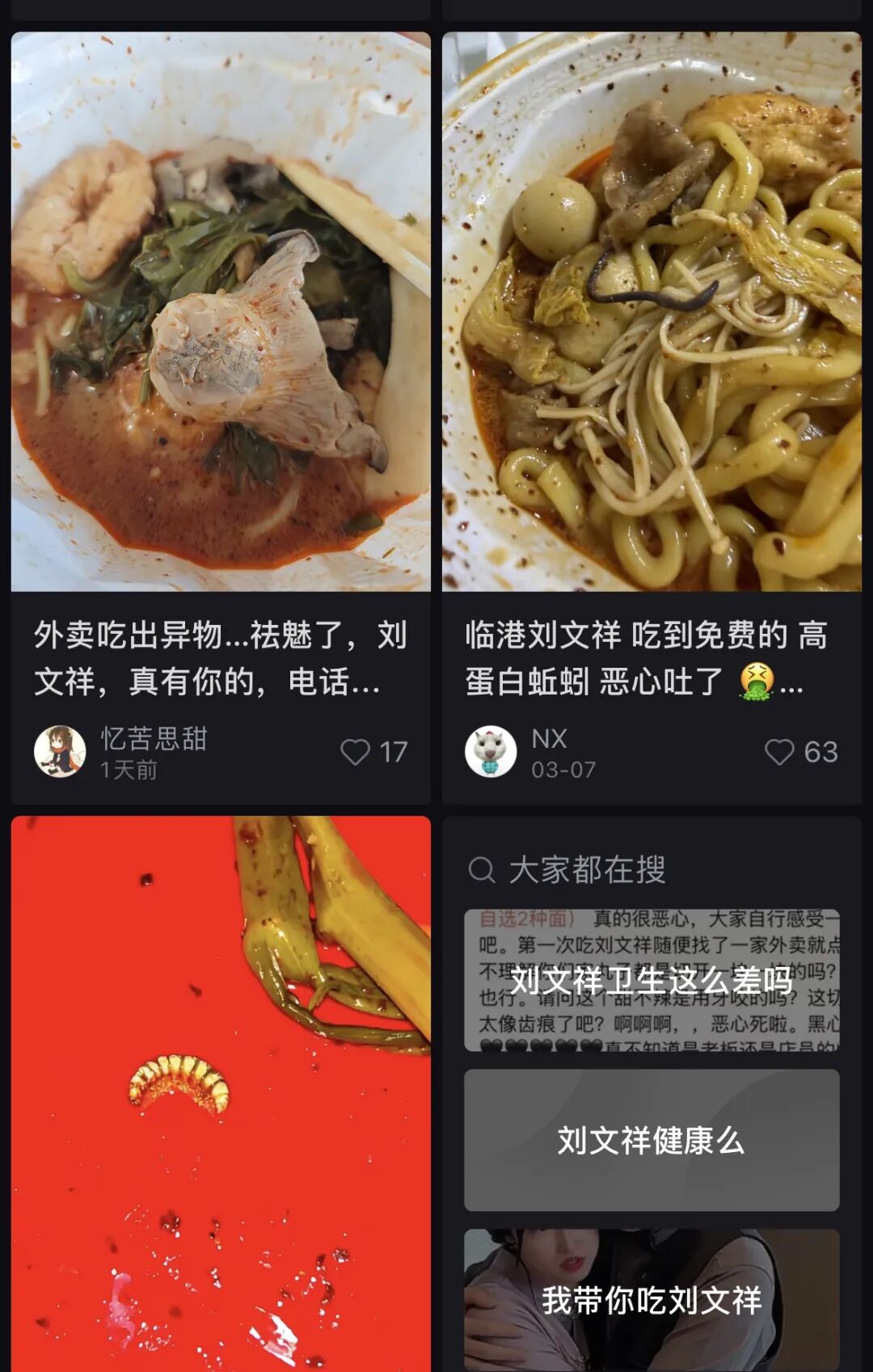
Task: Like the post by NX
Action: 779,752
